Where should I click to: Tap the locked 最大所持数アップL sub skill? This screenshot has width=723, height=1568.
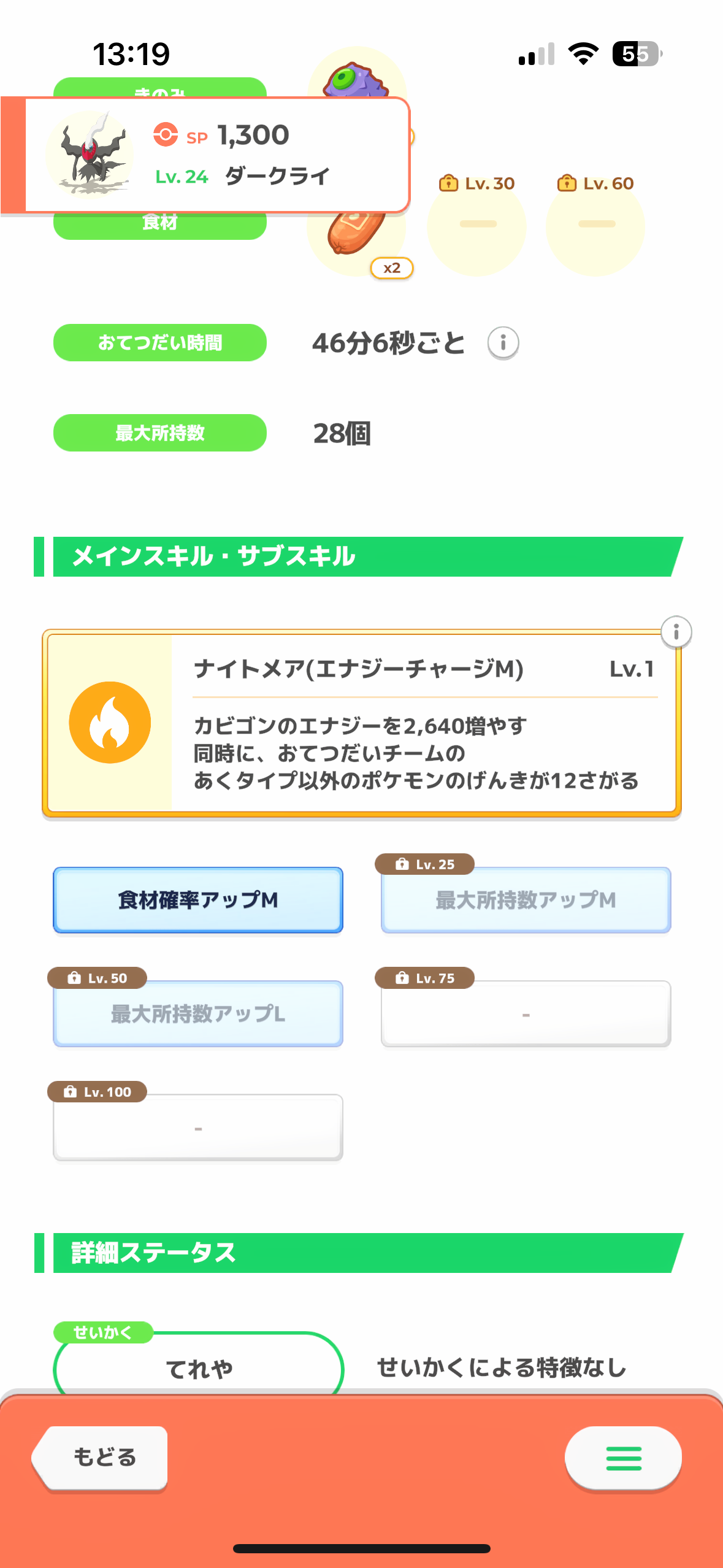point(198,1013)
